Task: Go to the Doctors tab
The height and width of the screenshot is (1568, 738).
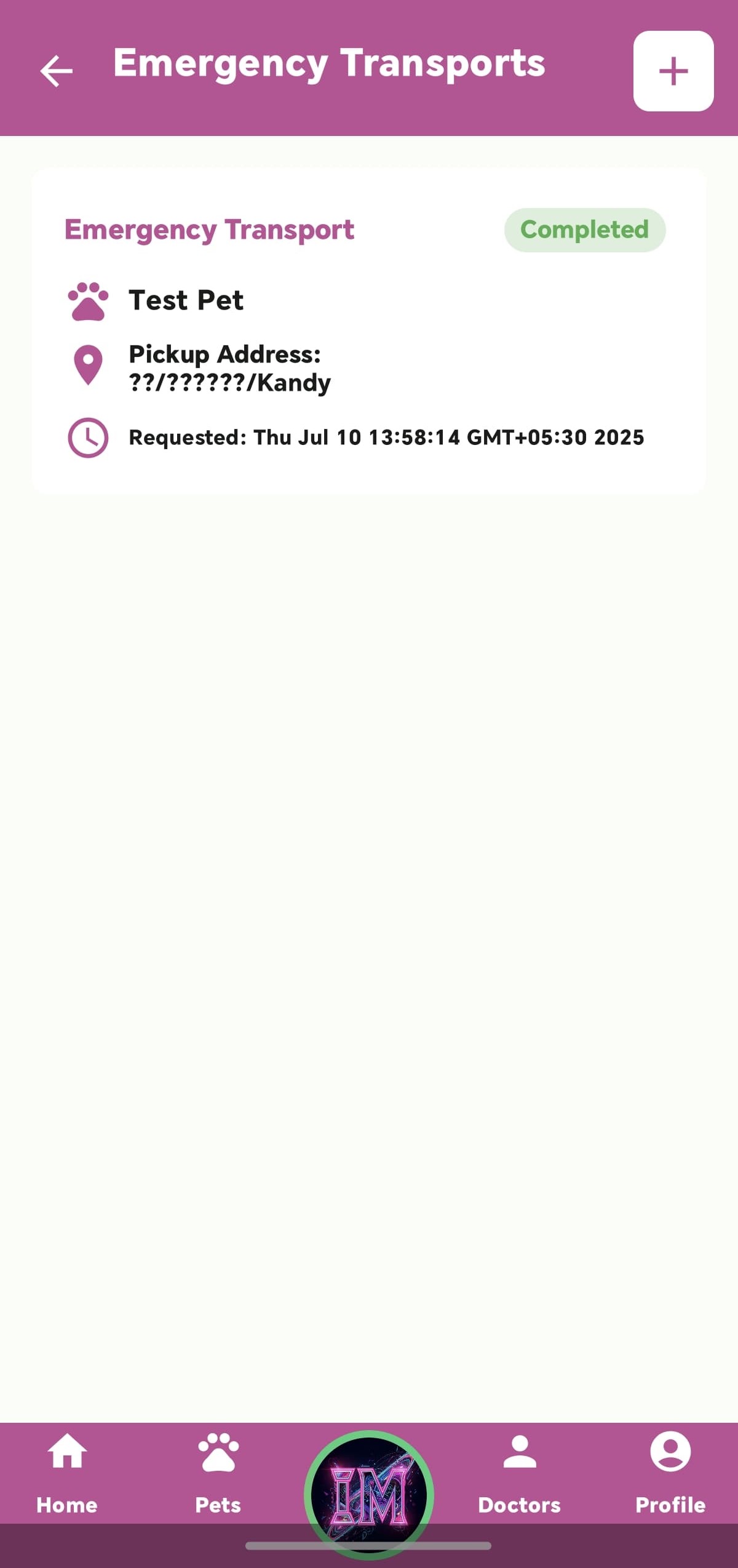Action: tap(520, 1473)
